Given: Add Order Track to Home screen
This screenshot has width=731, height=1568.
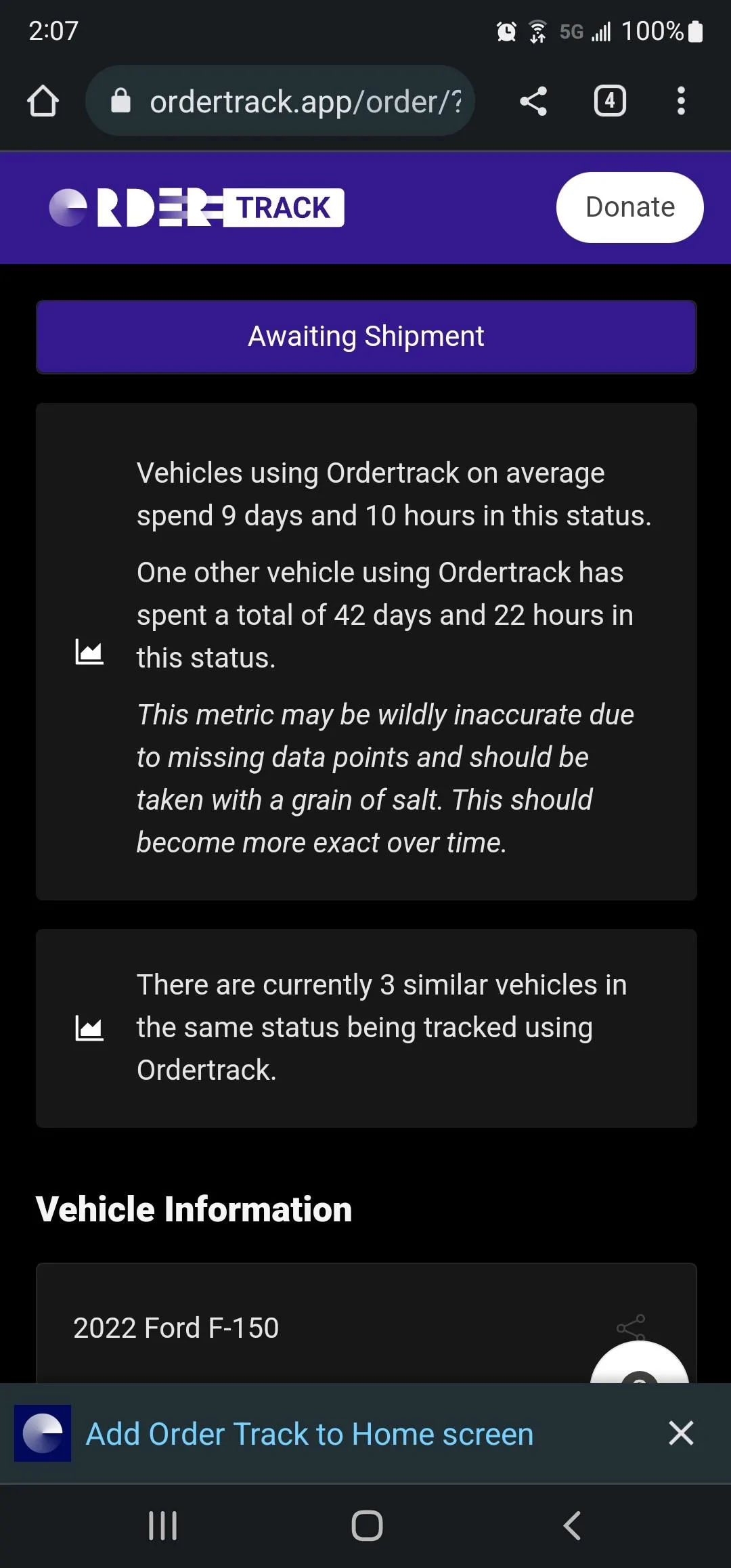Looking at the screenshot, I should [309, 1434].
